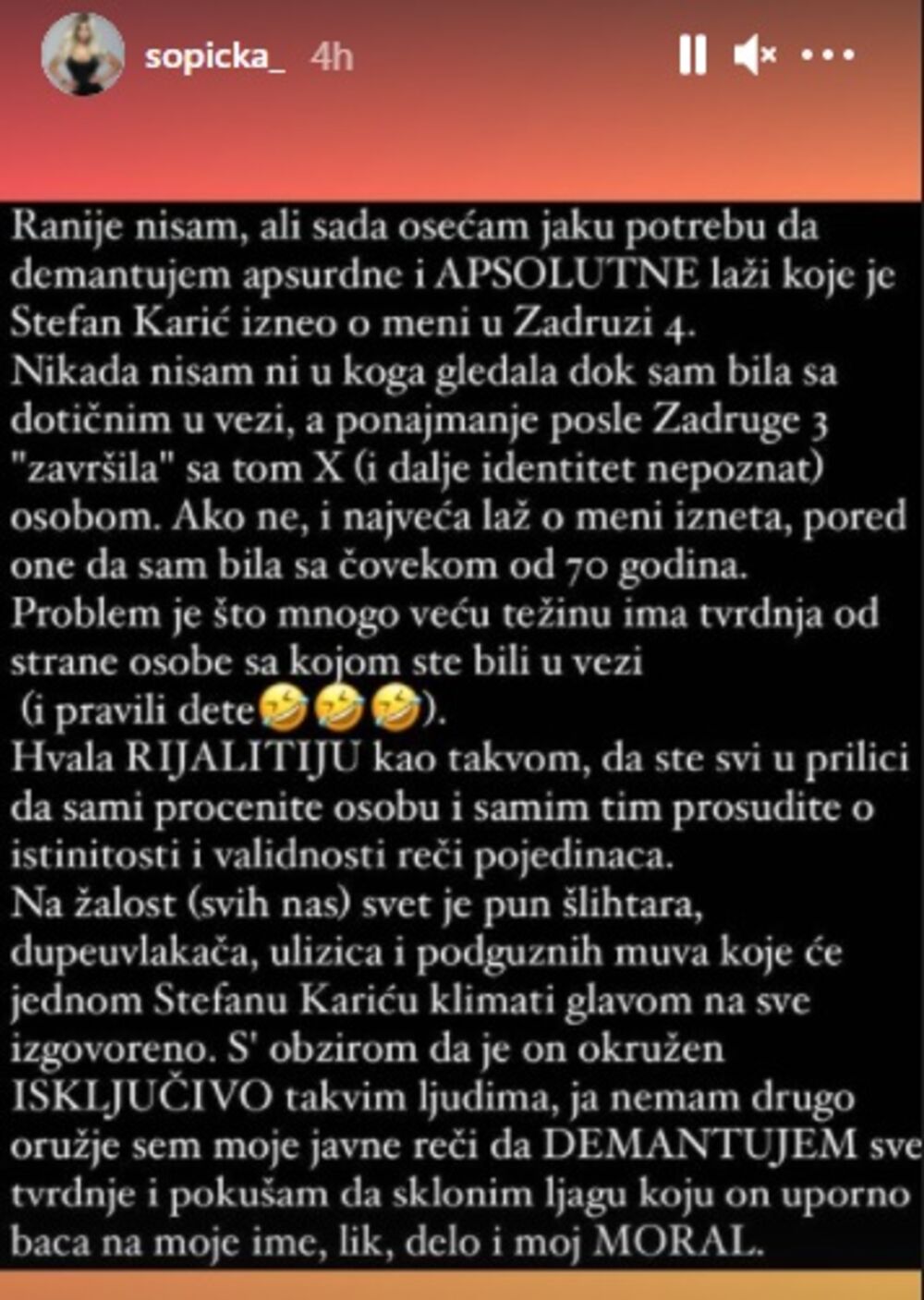Open sopicka_ profile from the avatar
The height and width of the screenshot is (1300, 924).
click(x=83, y=55)
